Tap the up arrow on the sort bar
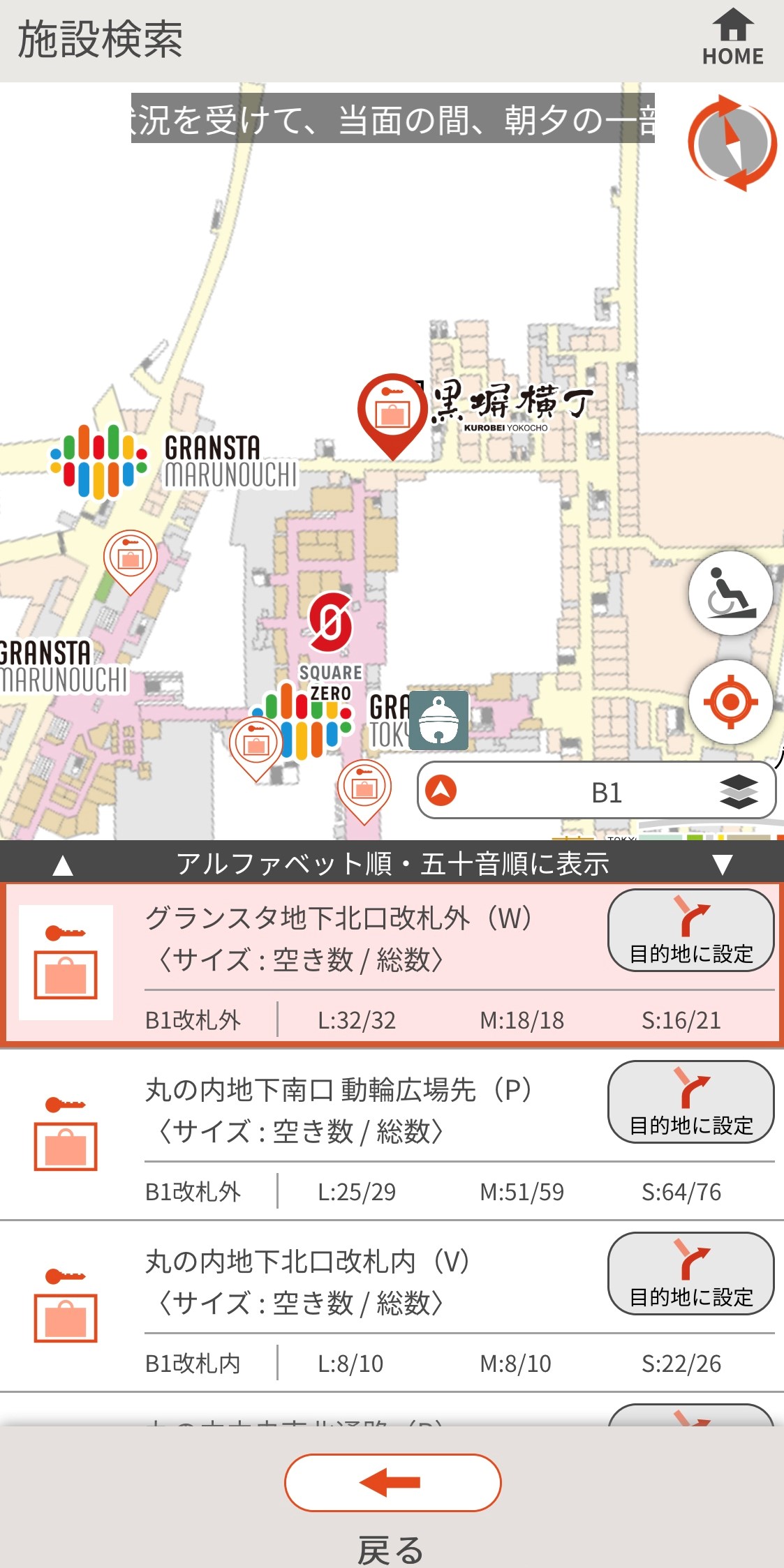The image size is (784, 1568). point(63,865)
